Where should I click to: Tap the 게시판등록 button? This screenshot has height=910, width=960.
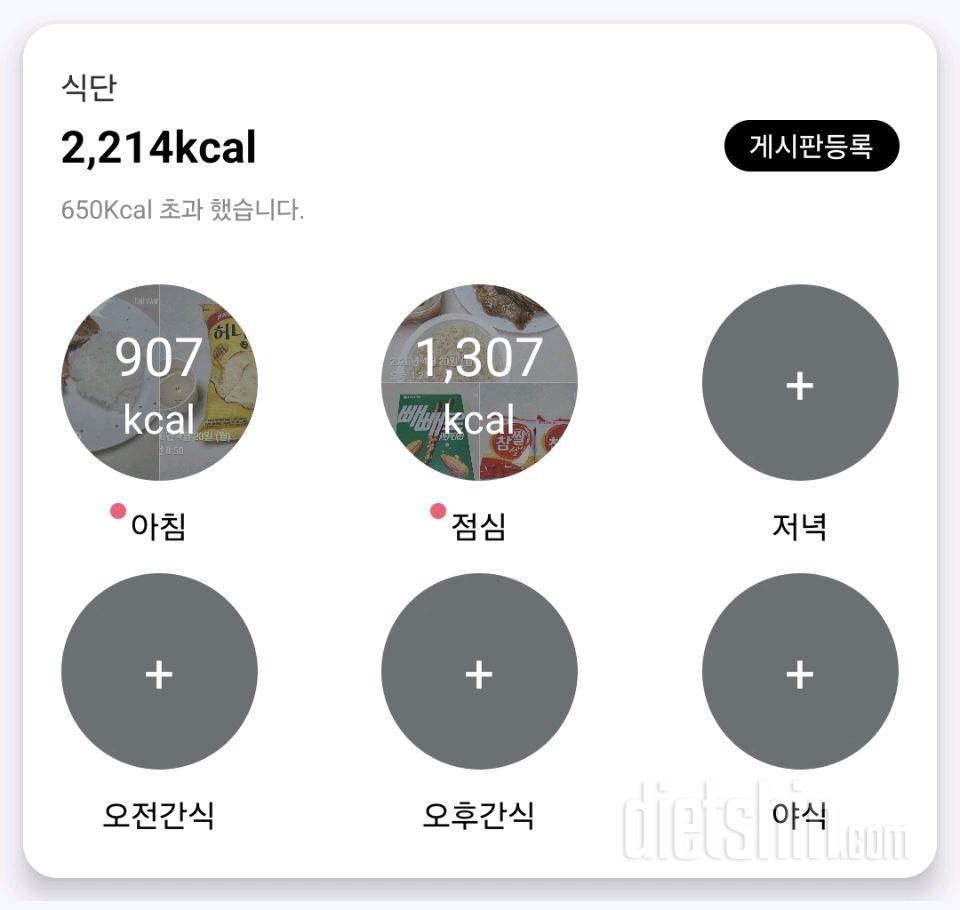811,146
